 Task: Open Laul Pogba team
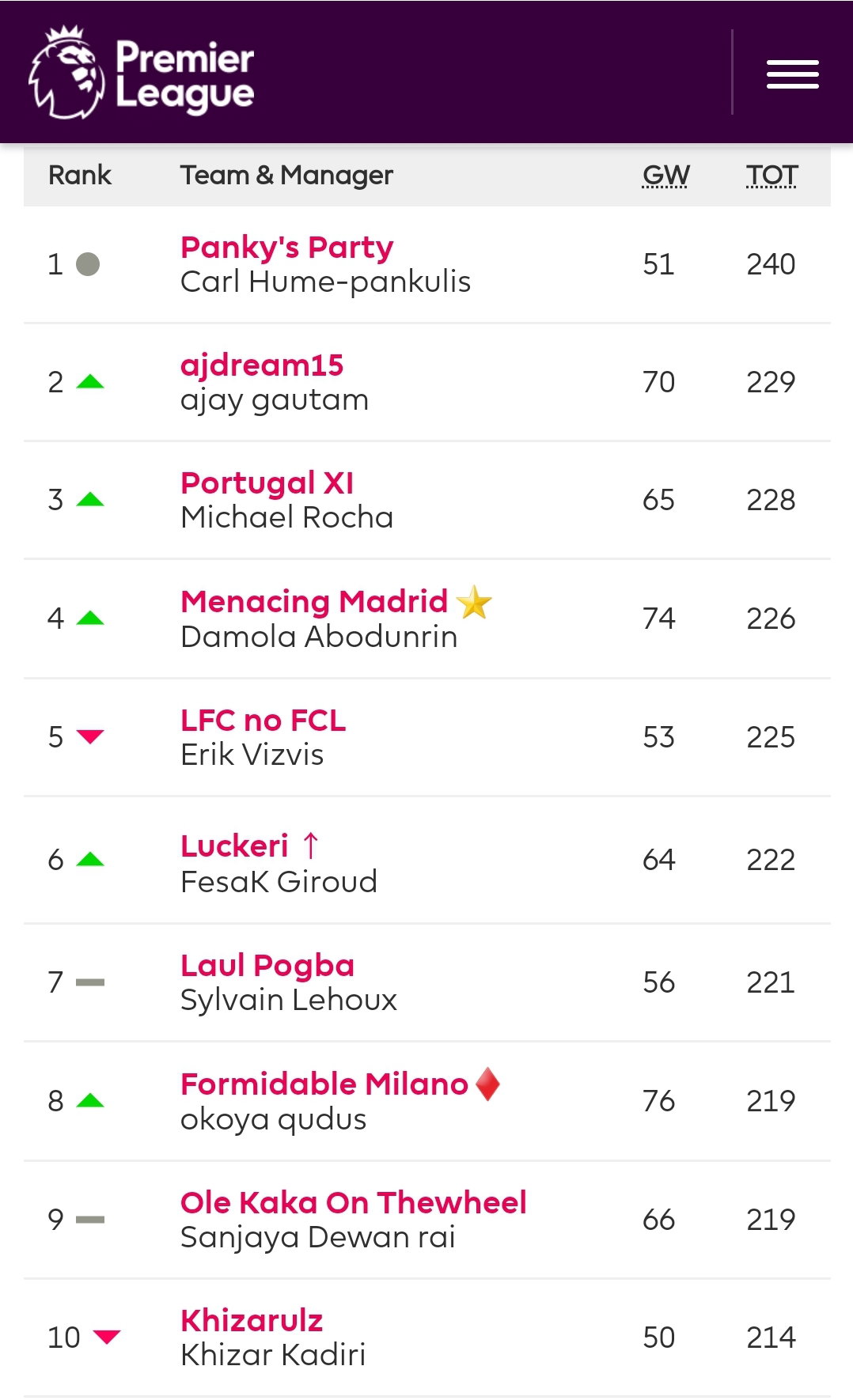coord(267,966)
